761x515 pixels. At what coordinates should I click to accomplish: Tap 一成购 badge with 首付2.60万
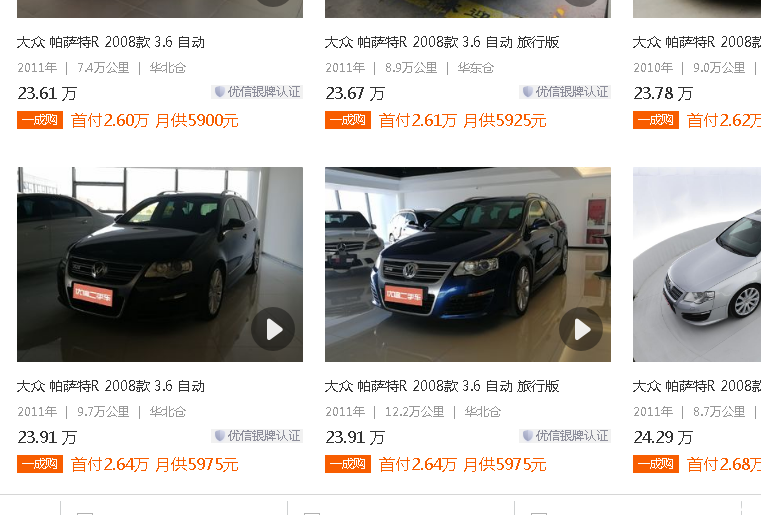click(40, 120)
